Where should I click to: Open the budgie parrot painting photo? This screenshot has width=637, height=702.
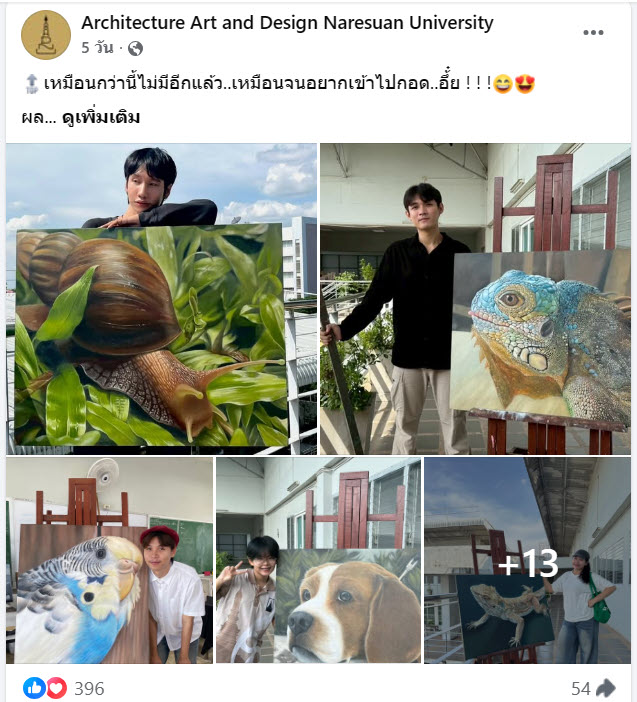coord(108,560)
